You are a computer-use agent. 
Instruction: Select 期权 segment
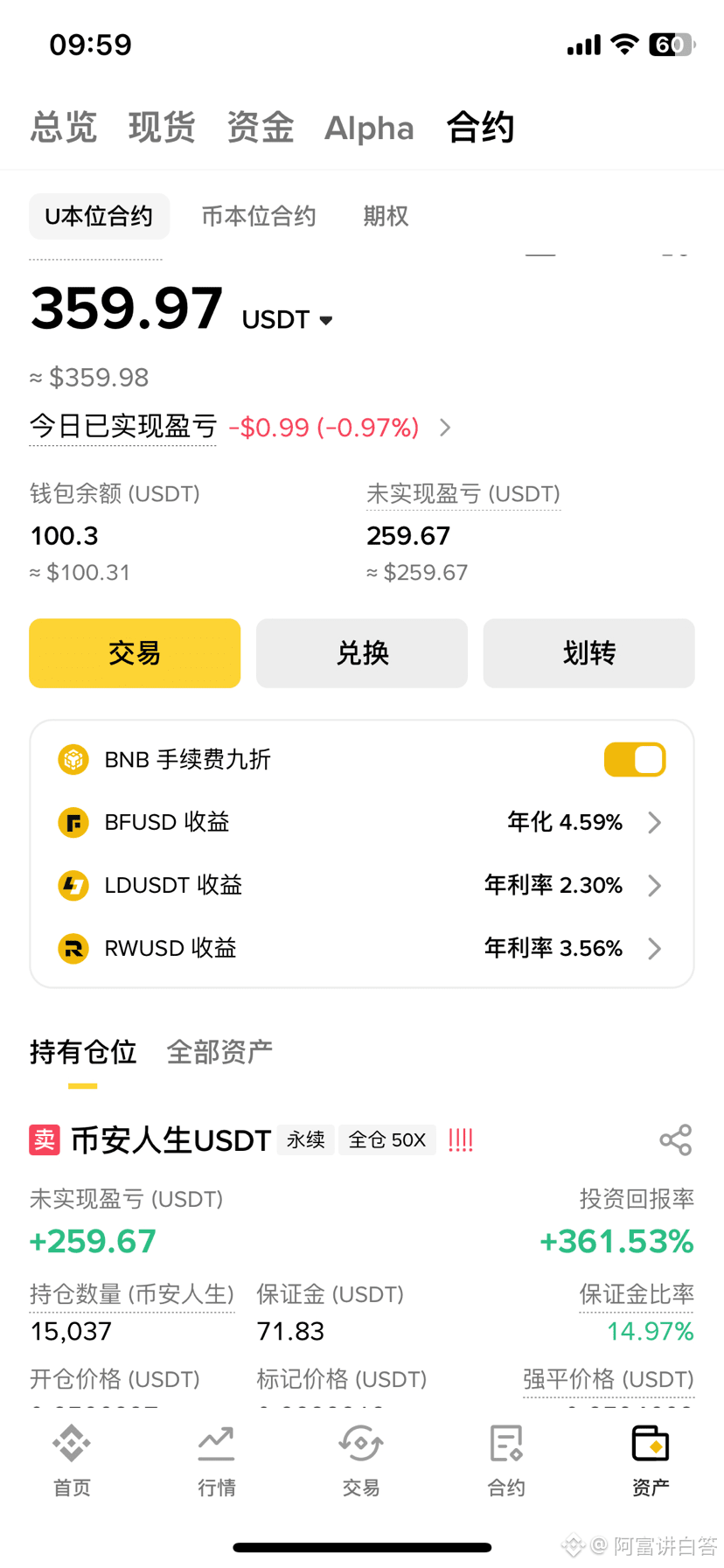click(x=386, y=216)
